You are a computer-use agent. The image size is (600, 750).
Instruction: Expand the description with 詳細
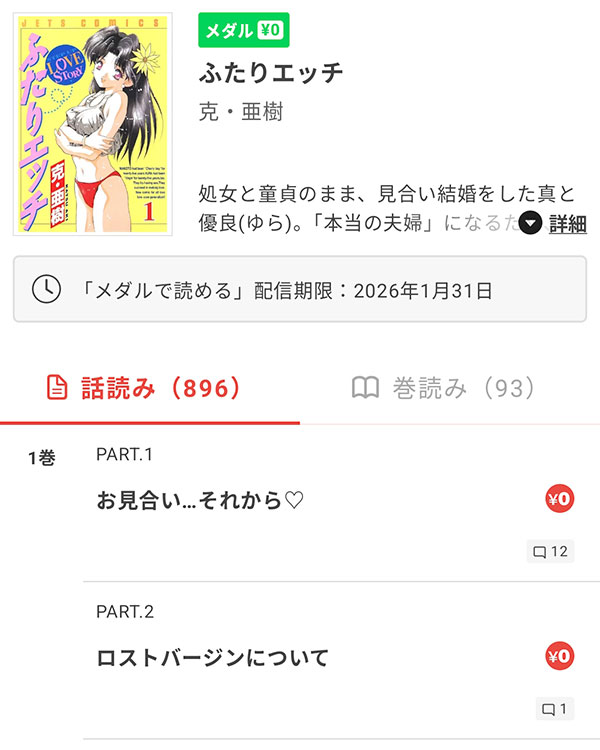tap(554, 223)
